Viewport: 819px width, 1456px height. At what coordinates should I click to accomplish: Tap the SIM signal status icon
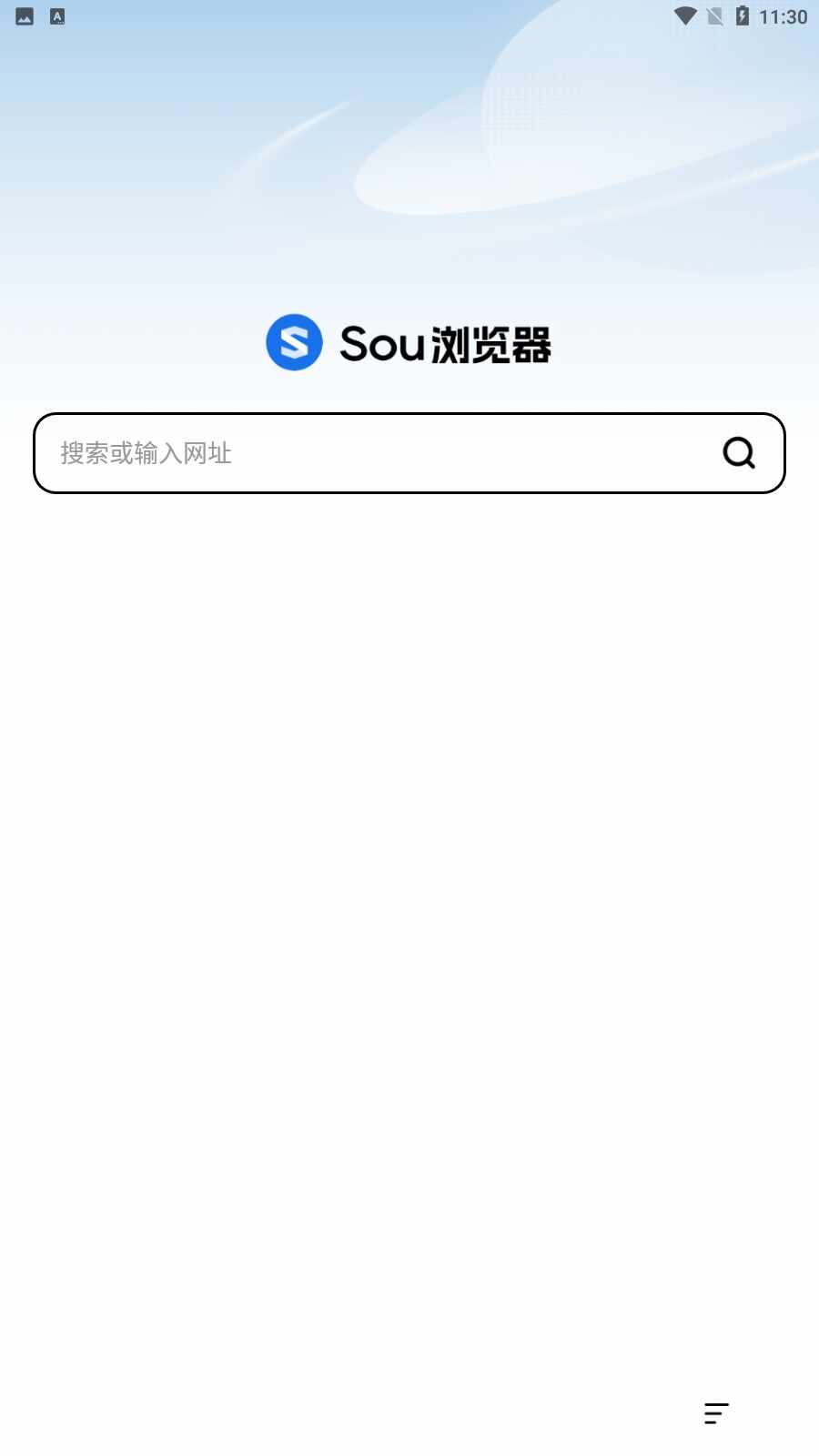pos(714,15)
